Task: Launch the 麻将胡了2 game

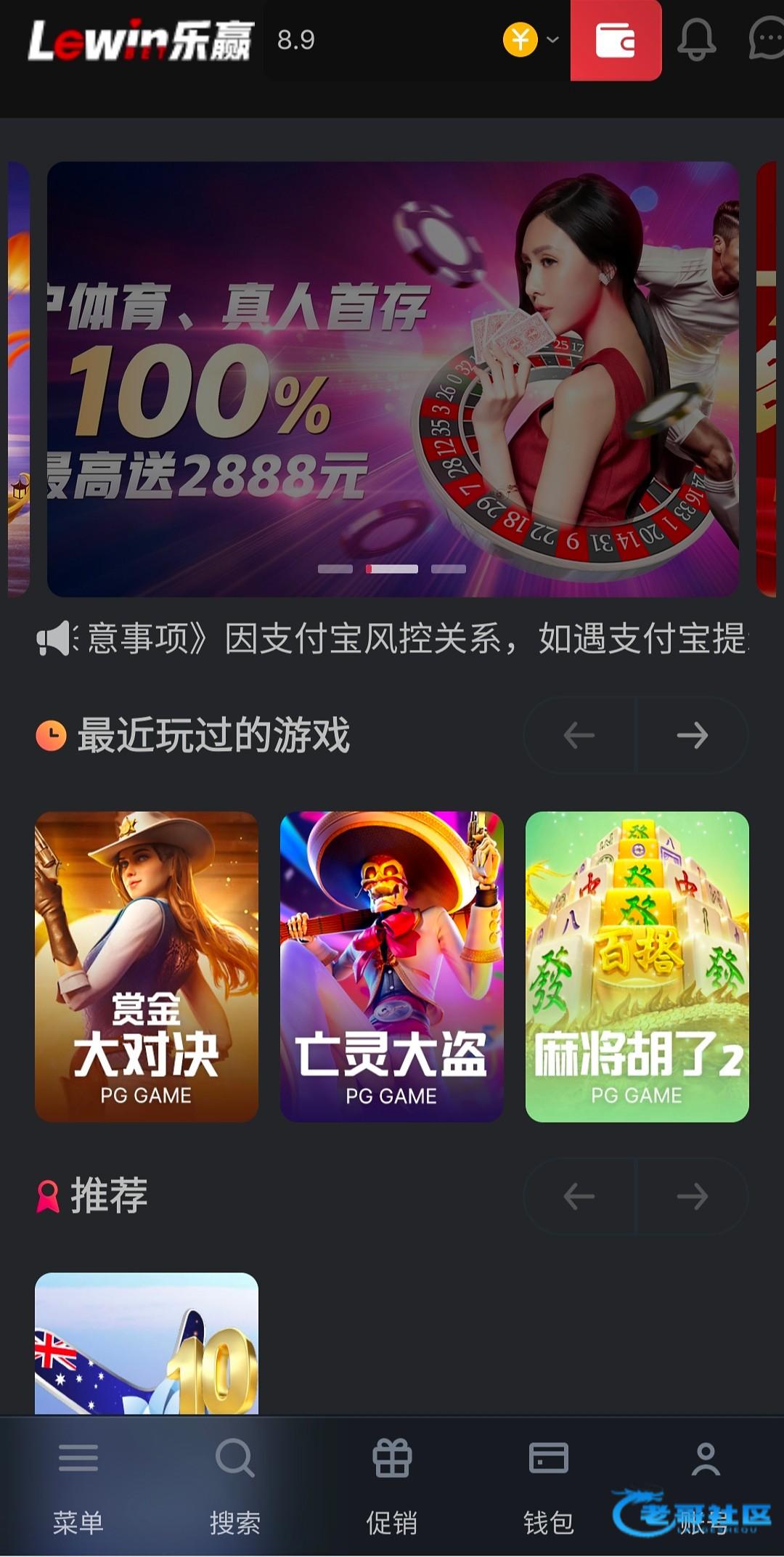Action: [x=637, y=966]
